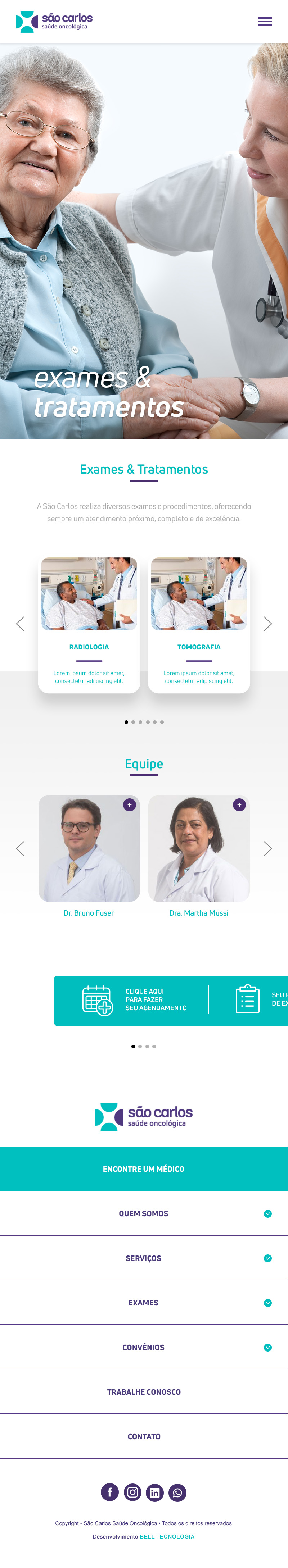This screenshot has width=288, height=1568.
Task: Visit the Instagram profile
Action: tap(132, 1492)
